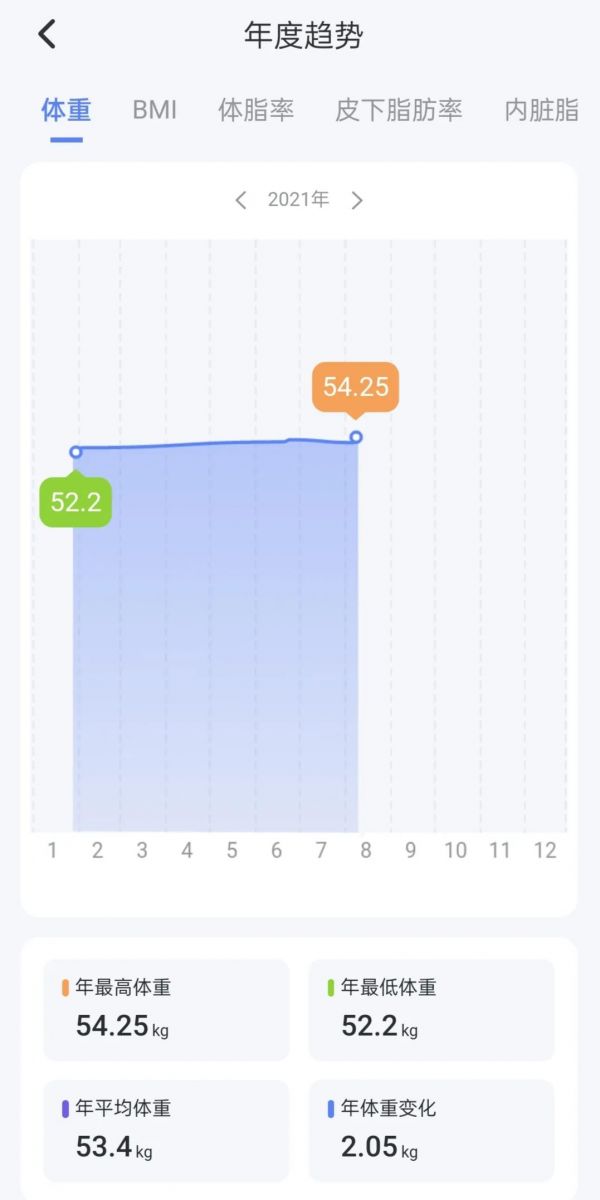Screen dimensions: 600x1200
Task: Select the 皮下脂肪率 tab
Action: point(399,110)
